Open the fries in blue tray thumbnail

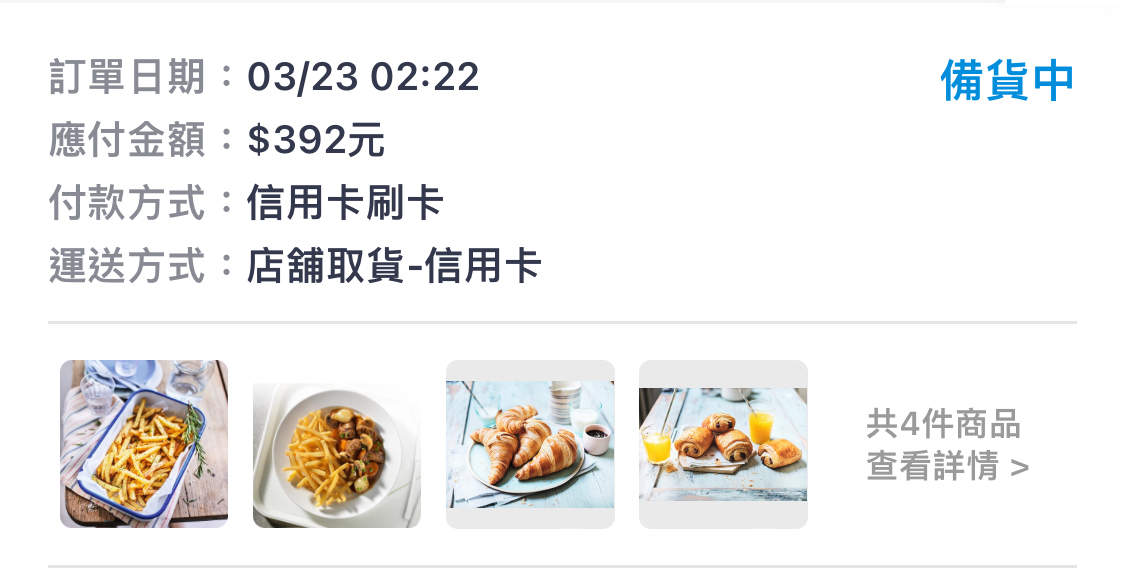tap(144, 444)
